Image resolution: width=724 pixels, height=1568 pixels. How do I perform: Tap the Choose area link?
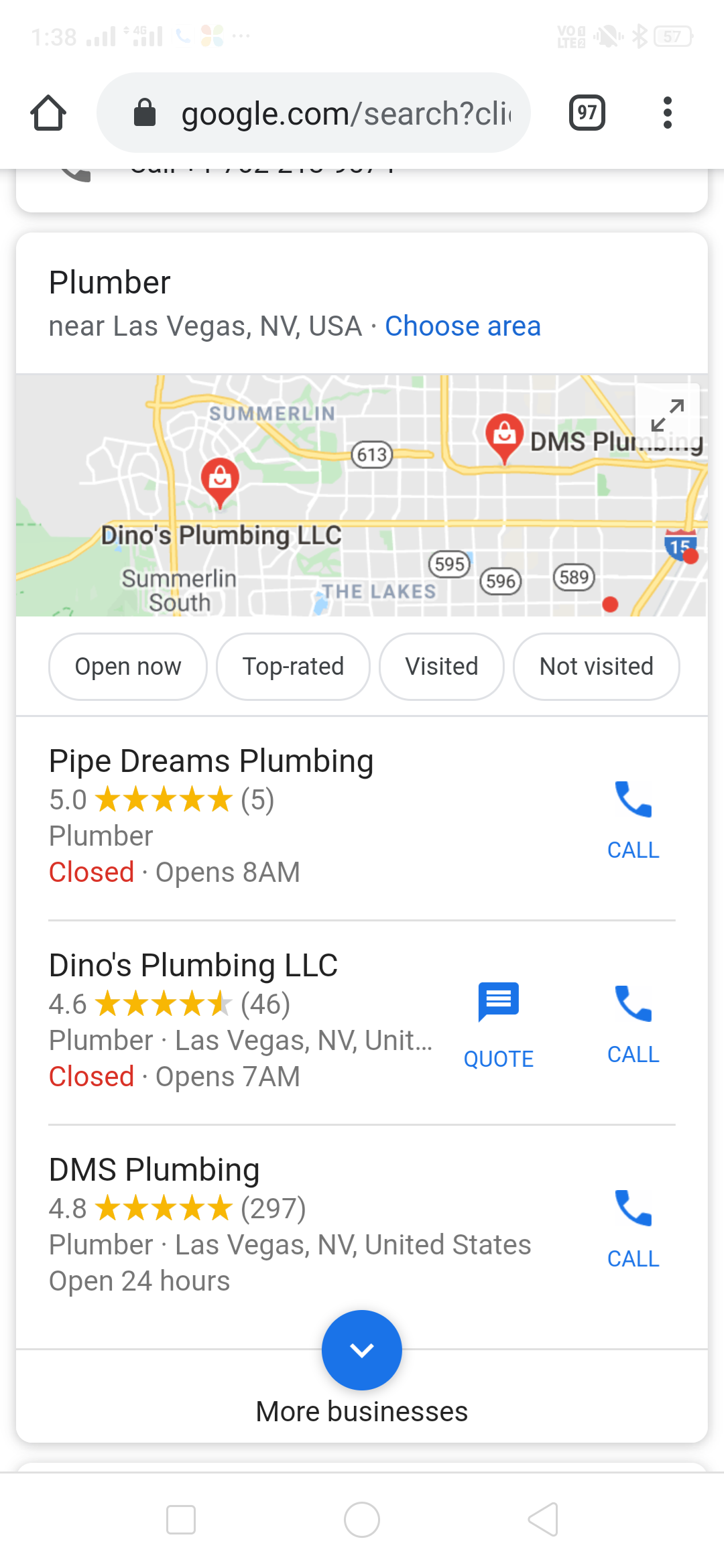pos(463,326)
